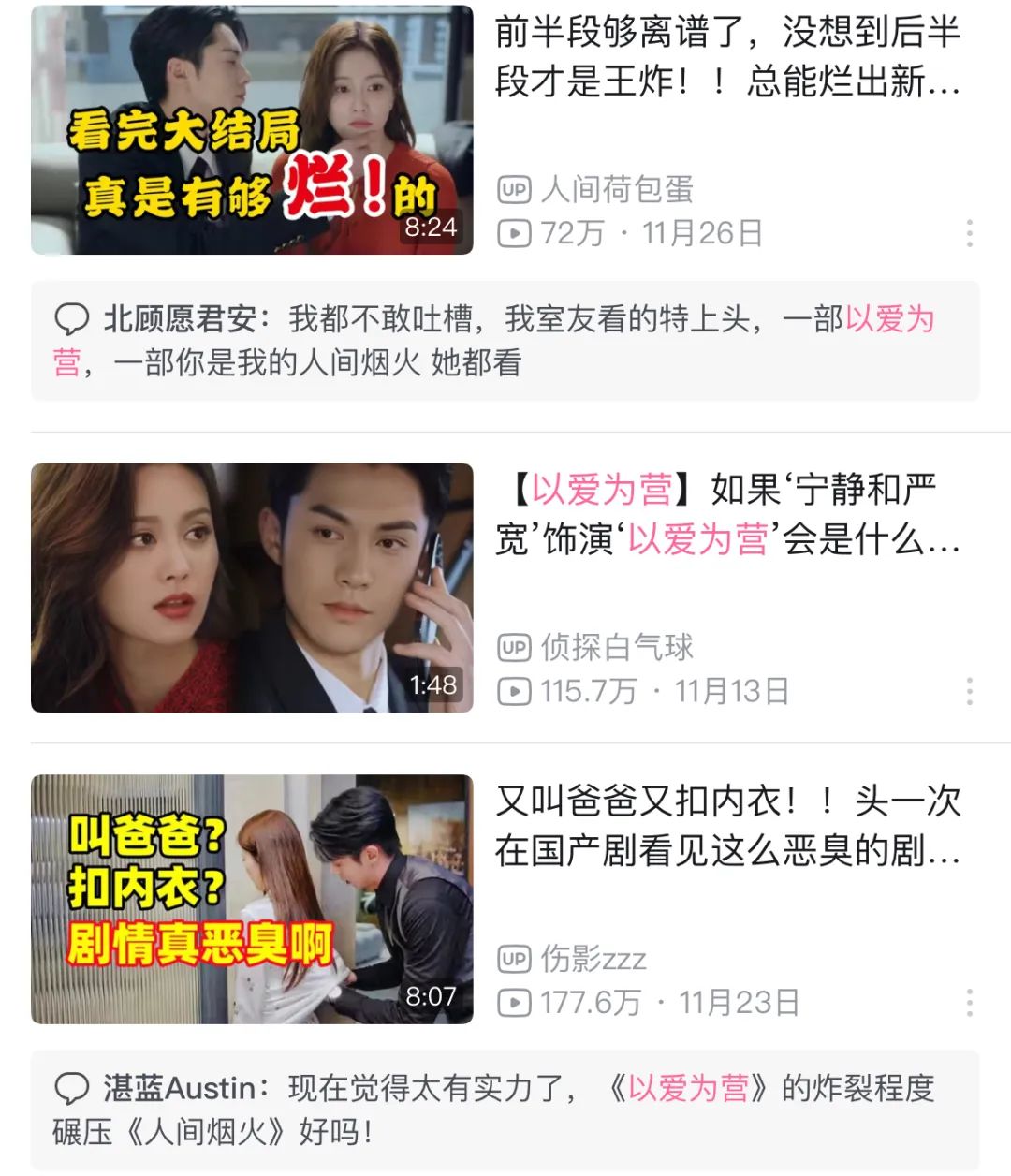
Task: Open video titled 前半段够离谱了
Action: coord(727,57)
